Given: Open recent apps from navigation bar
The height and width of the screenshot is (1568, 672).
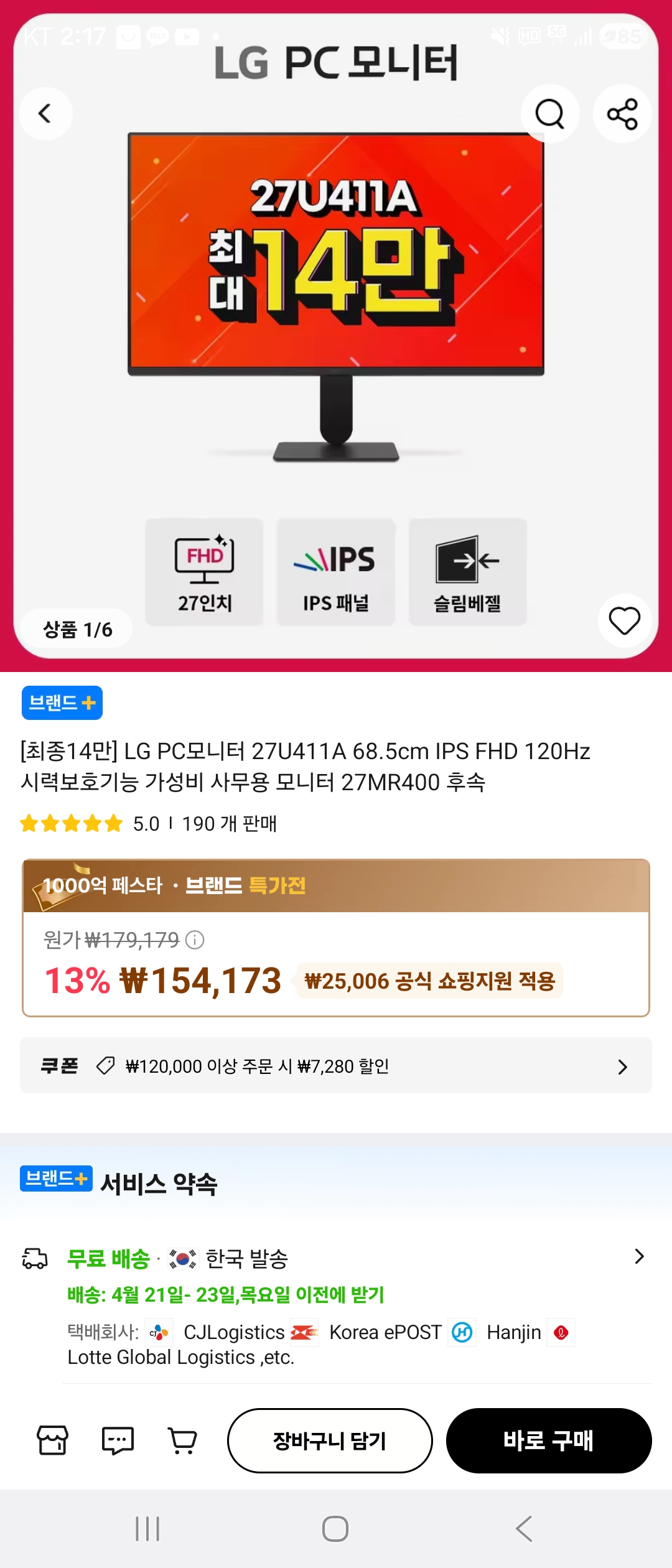Looking at the screenshot, I should [x=147, y=1529].
